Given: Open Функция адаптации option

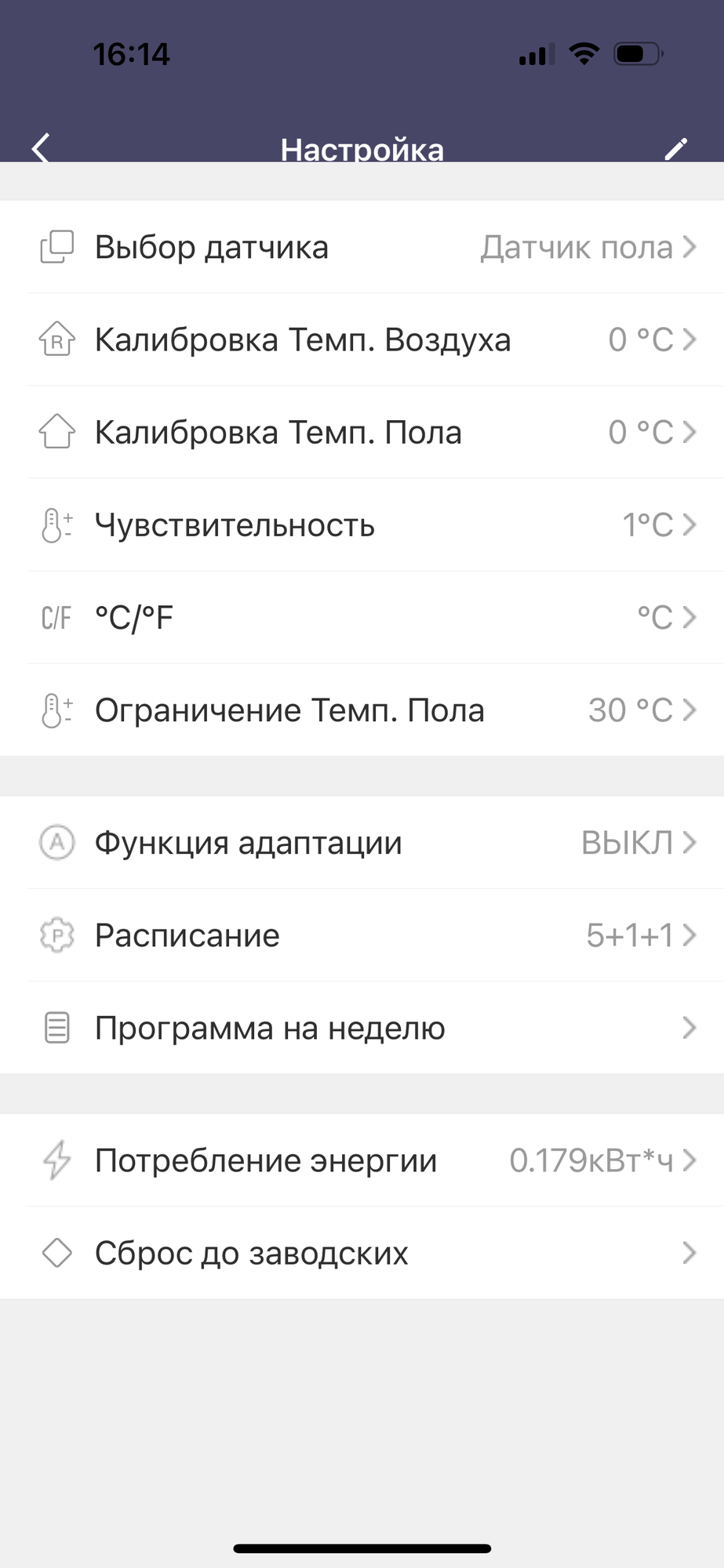Looking at the screenshot, I should [362, 843].
